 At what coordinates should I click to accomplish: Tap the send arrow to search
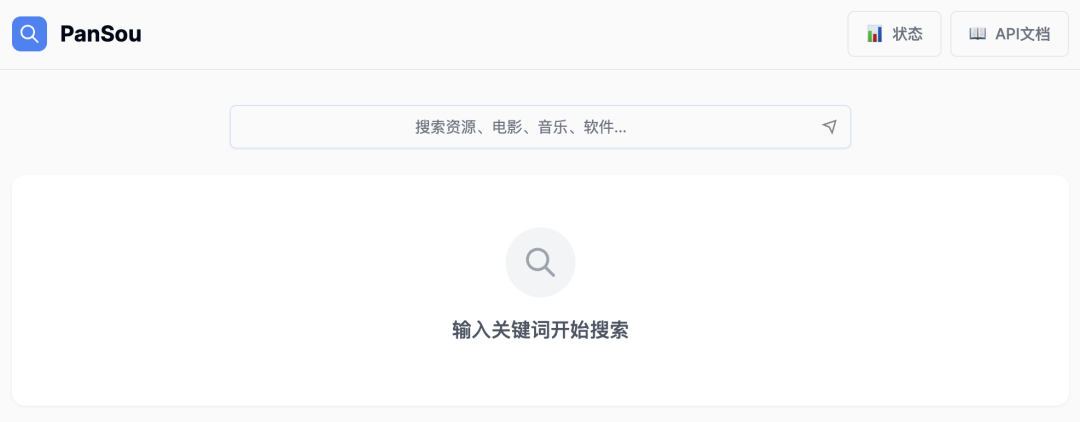(829, 127)
